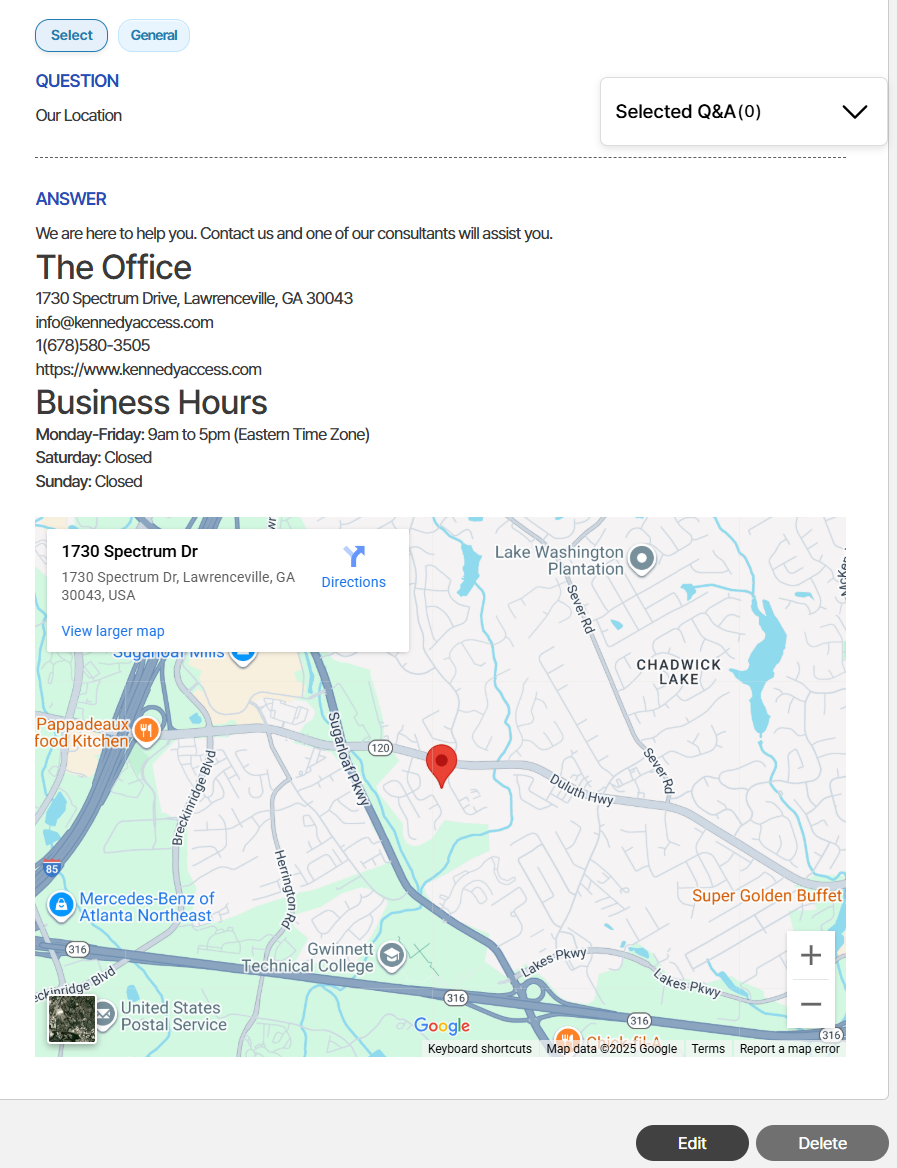Screen dimensions: 897x1168
Task: Expand the Selected Q&A dropdown
Action: tap(854, 112)
